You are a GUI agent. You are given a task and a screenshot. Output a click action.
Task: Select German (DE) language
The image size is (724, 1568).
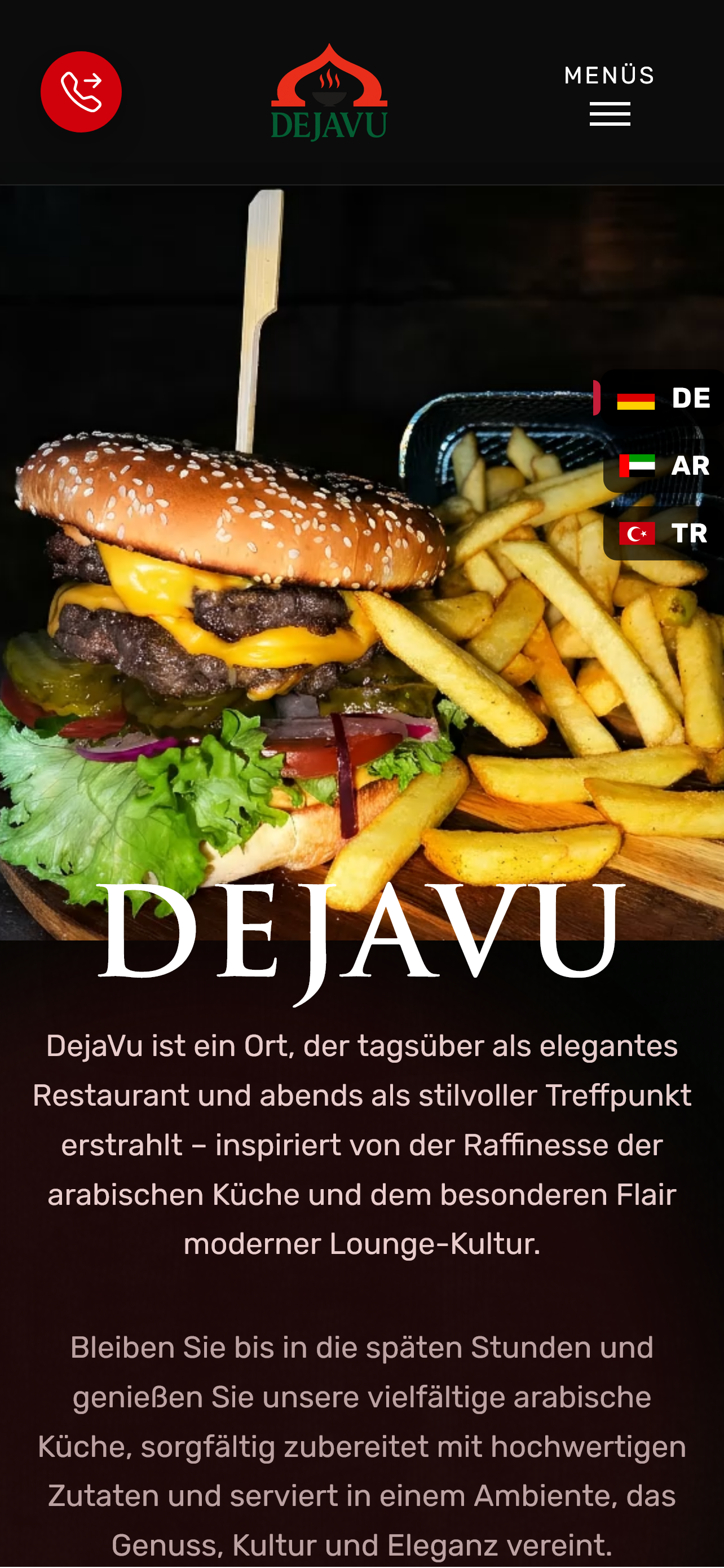coord(663,399)
